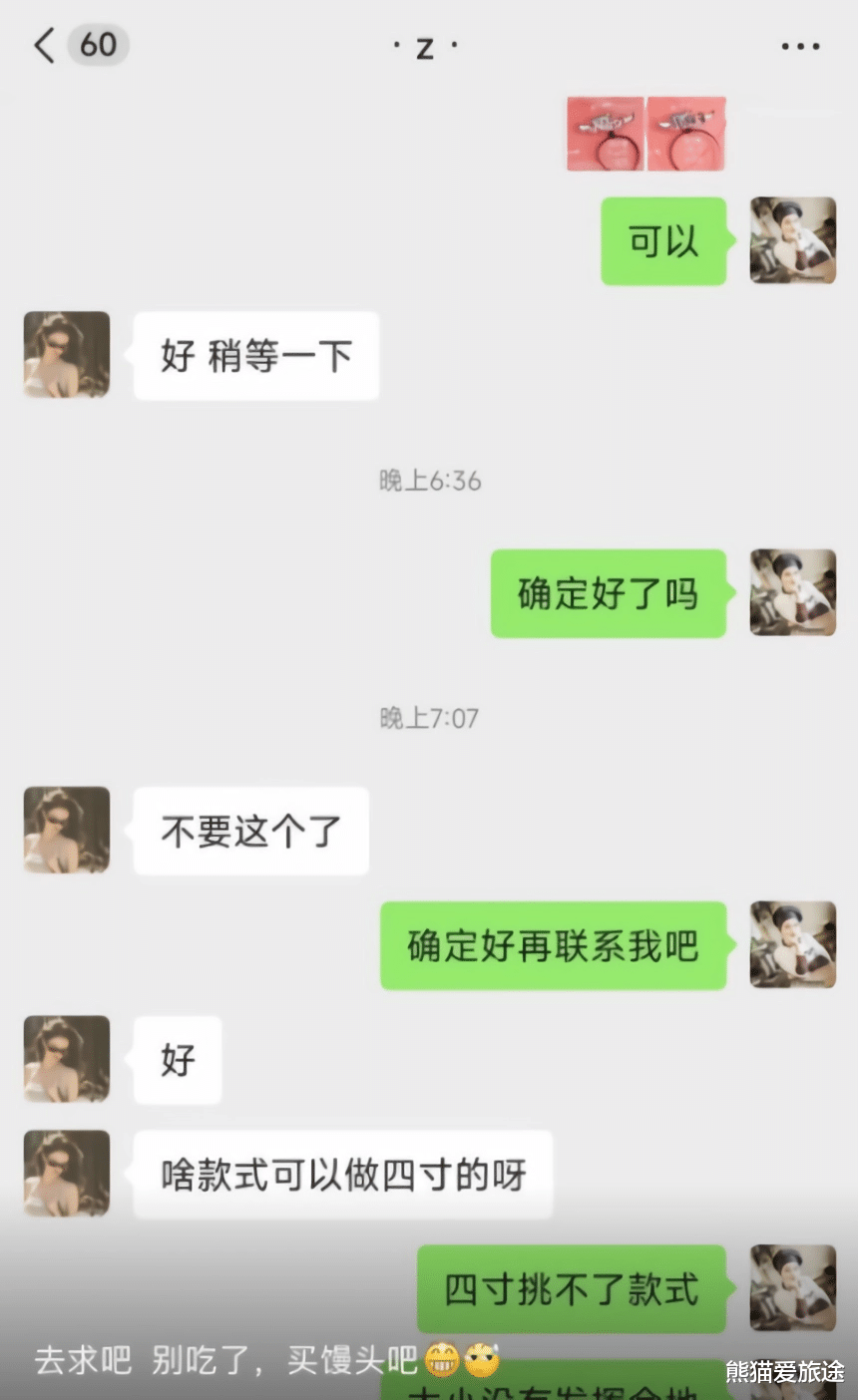Open the contact's avatar next to '好 稍等一下'
Viewport: 858px width, 1400px height.
[66, 356]
